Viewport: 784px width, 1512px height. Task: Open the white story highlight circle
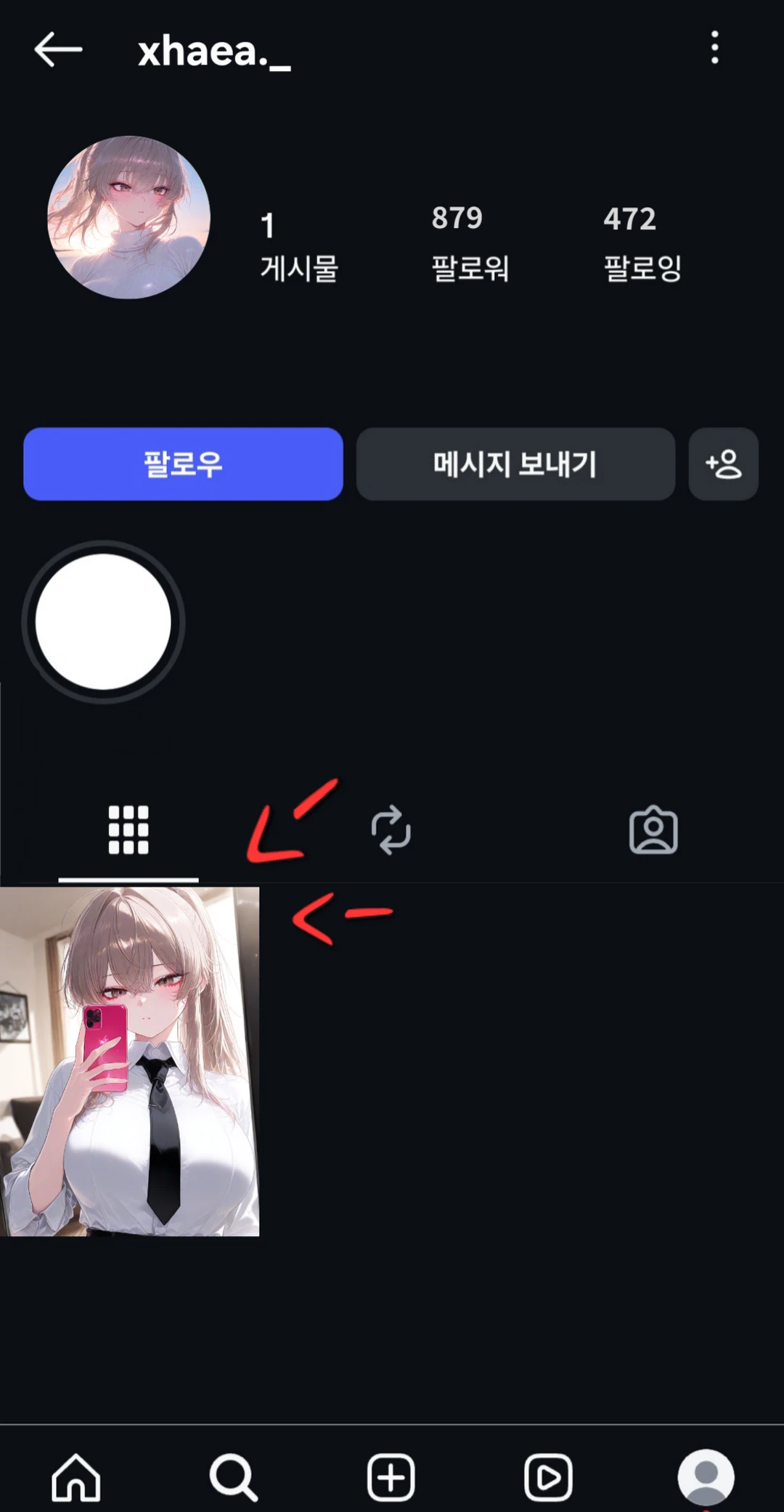tap(103, 622)
